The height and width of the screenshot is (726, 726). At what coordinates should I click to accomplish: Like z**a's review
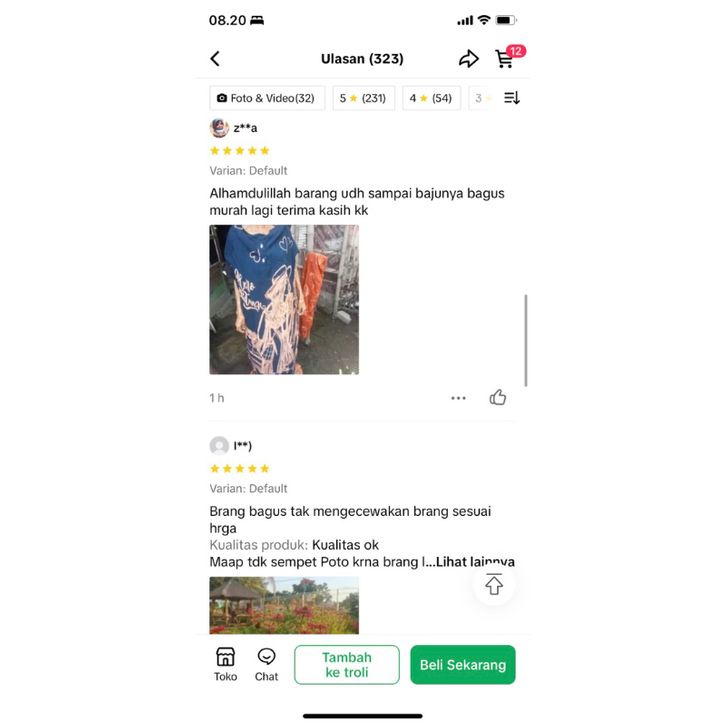pyautogui.click(x=498, y=398)
